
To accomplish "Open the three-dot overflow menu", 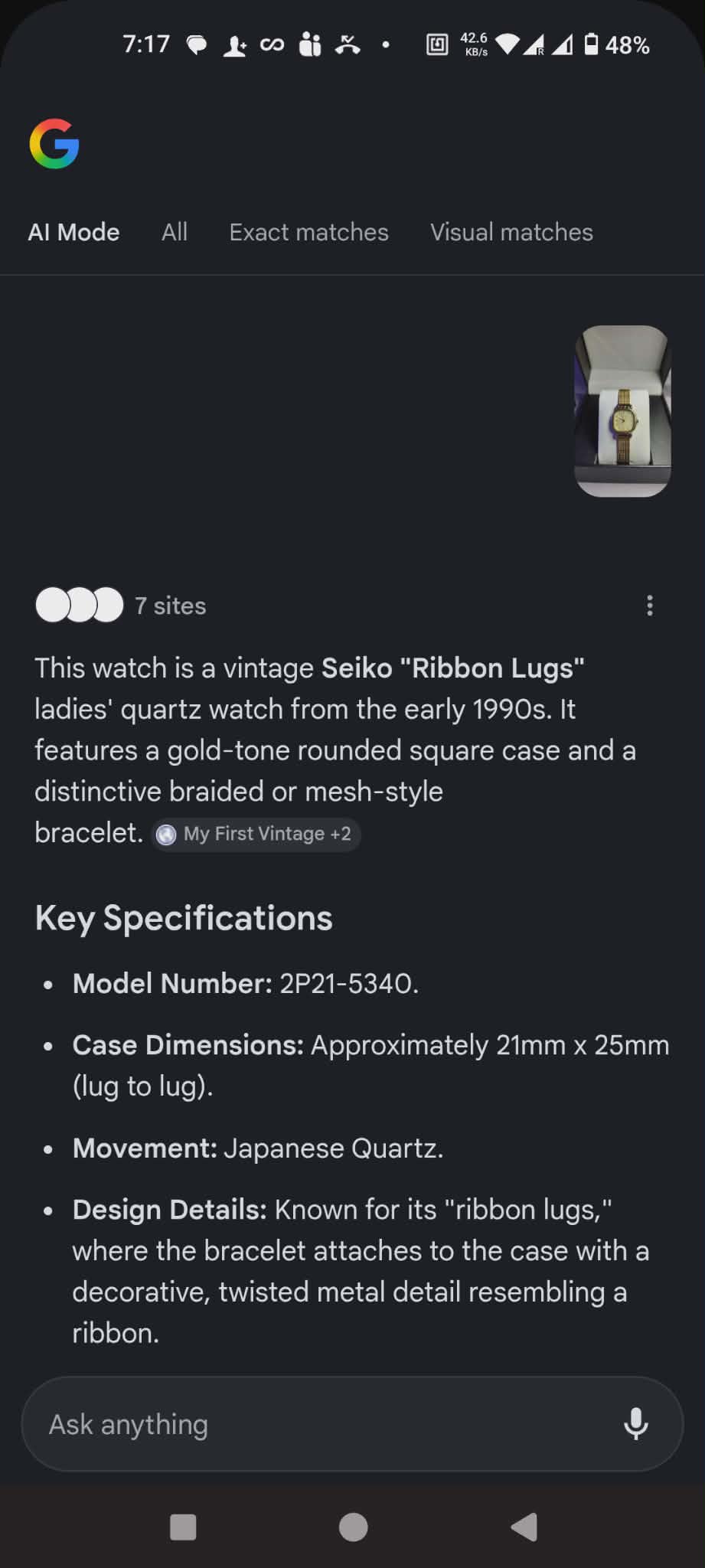I will click(650, 606).
